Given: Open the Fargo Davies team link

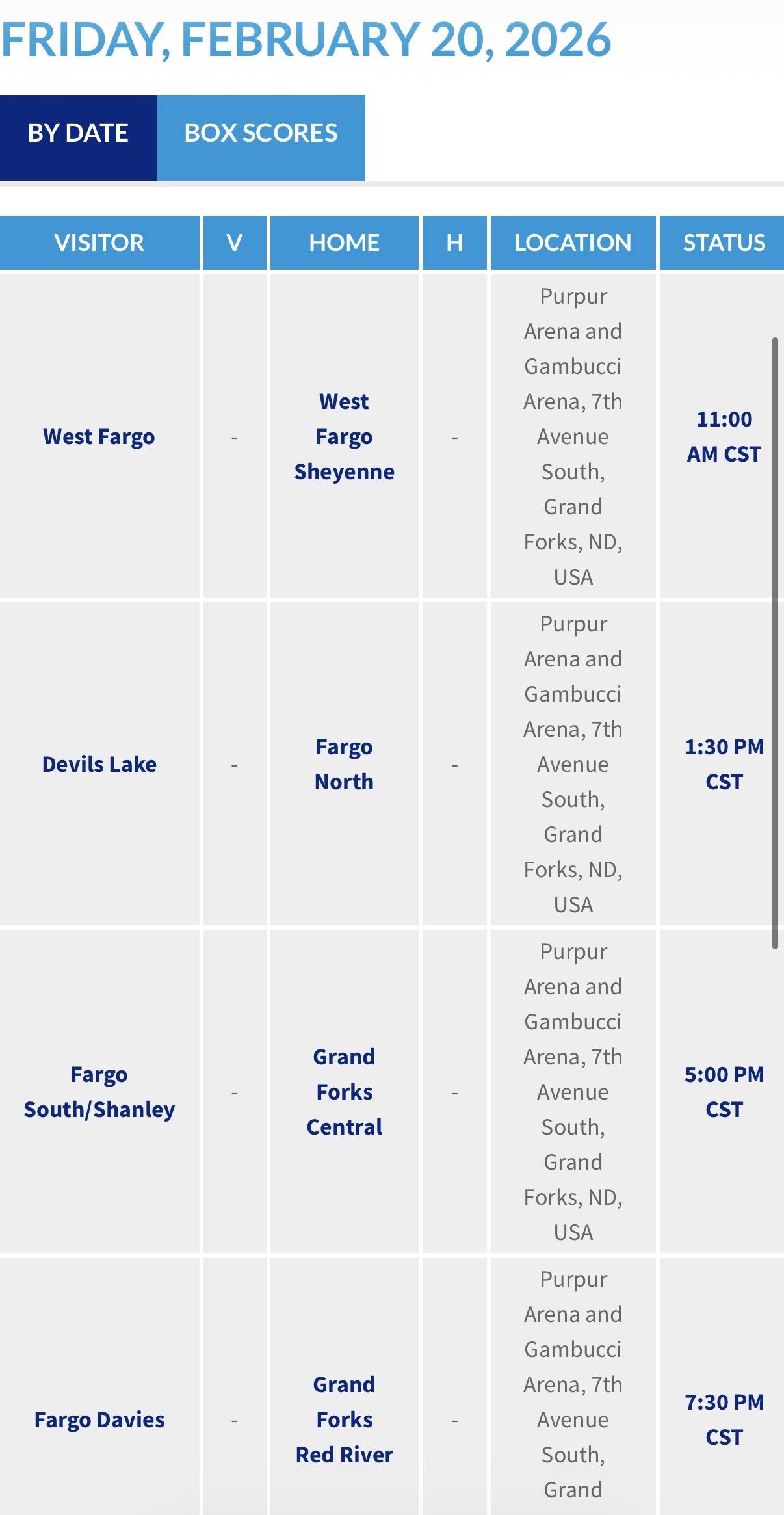Looking at the screenshot, I should click(99, 1419).
